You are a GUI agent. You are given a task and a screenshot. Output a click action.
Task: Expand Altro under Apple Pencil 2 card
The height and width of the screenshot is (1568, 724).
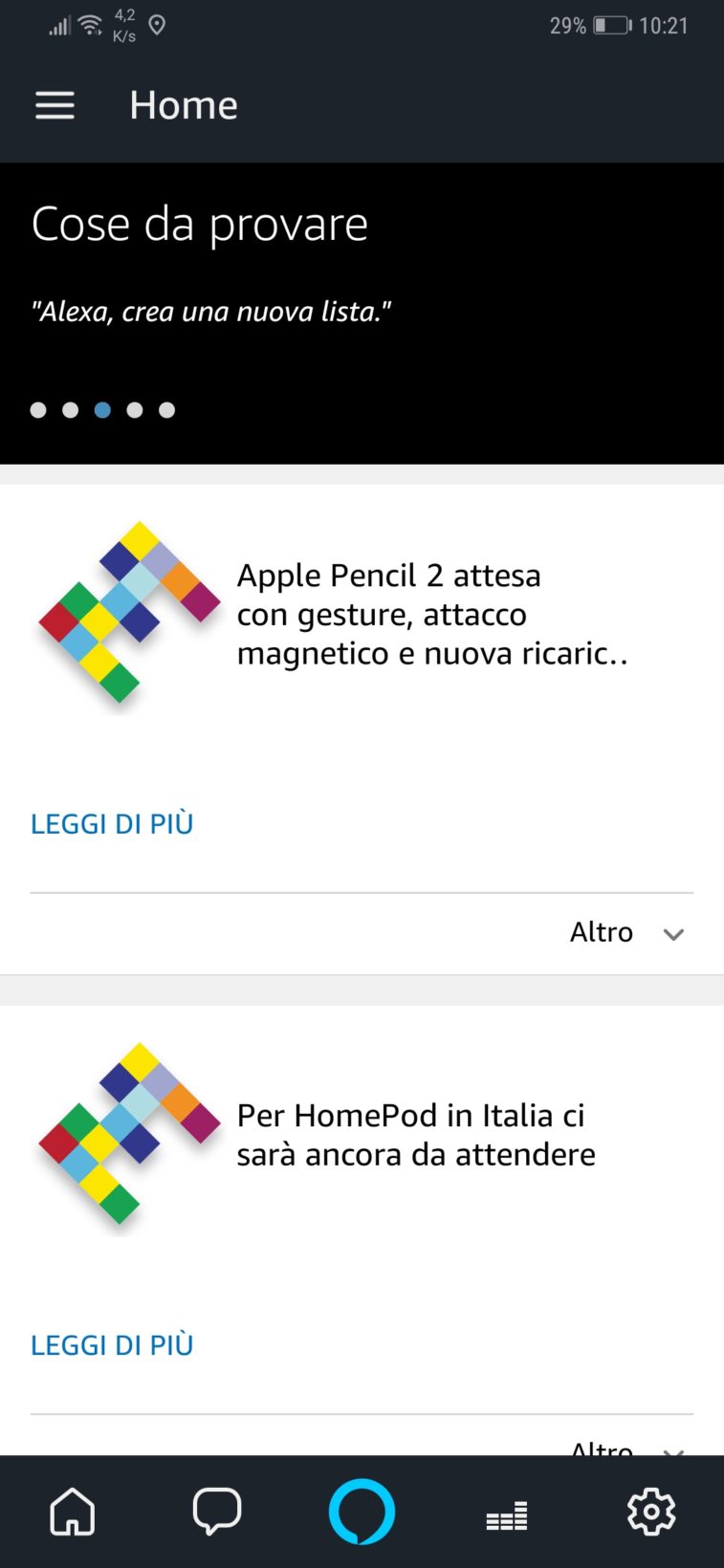626,932
